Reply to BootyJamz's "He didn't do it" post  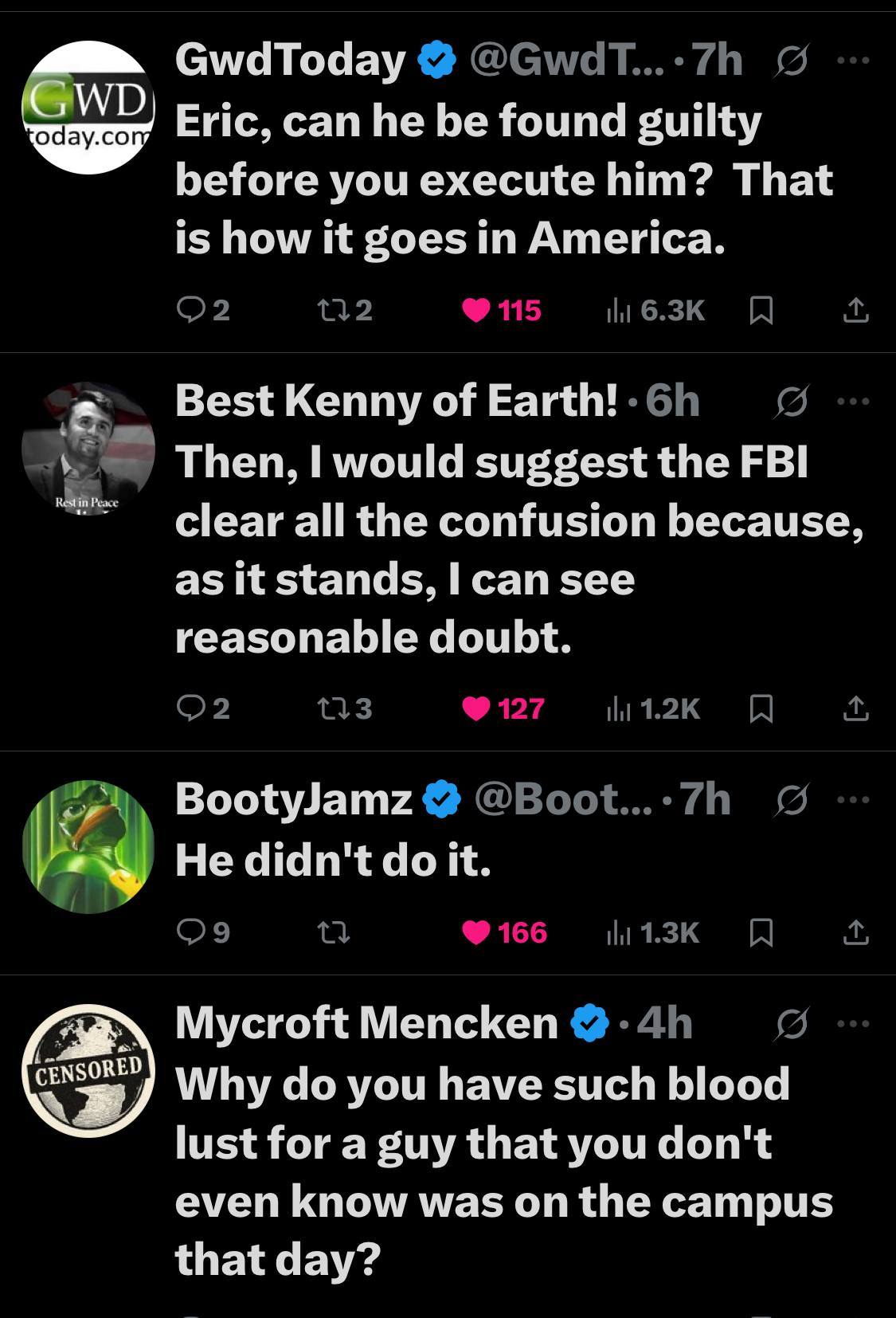click(191, 932)
